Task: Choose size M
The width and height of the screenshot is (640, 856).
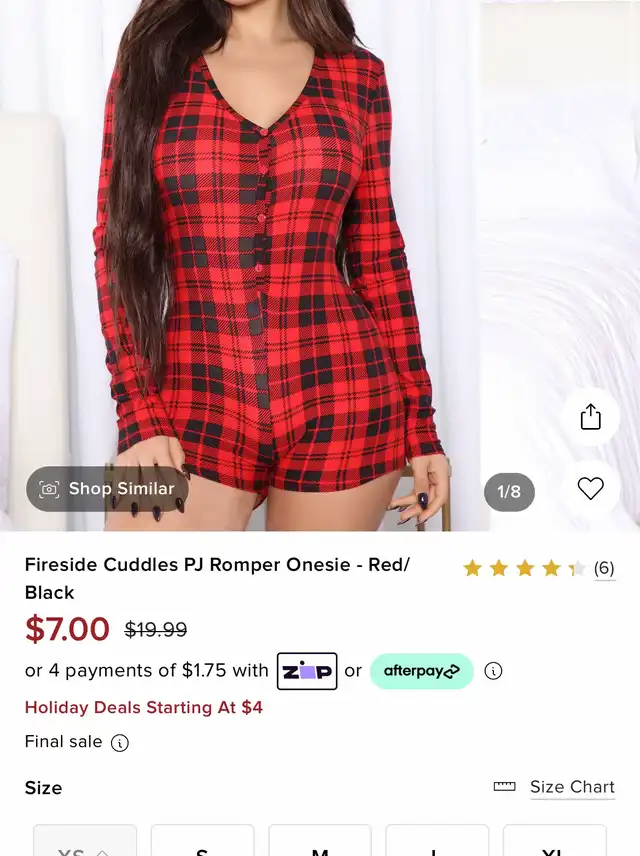Action: (320, 842)
